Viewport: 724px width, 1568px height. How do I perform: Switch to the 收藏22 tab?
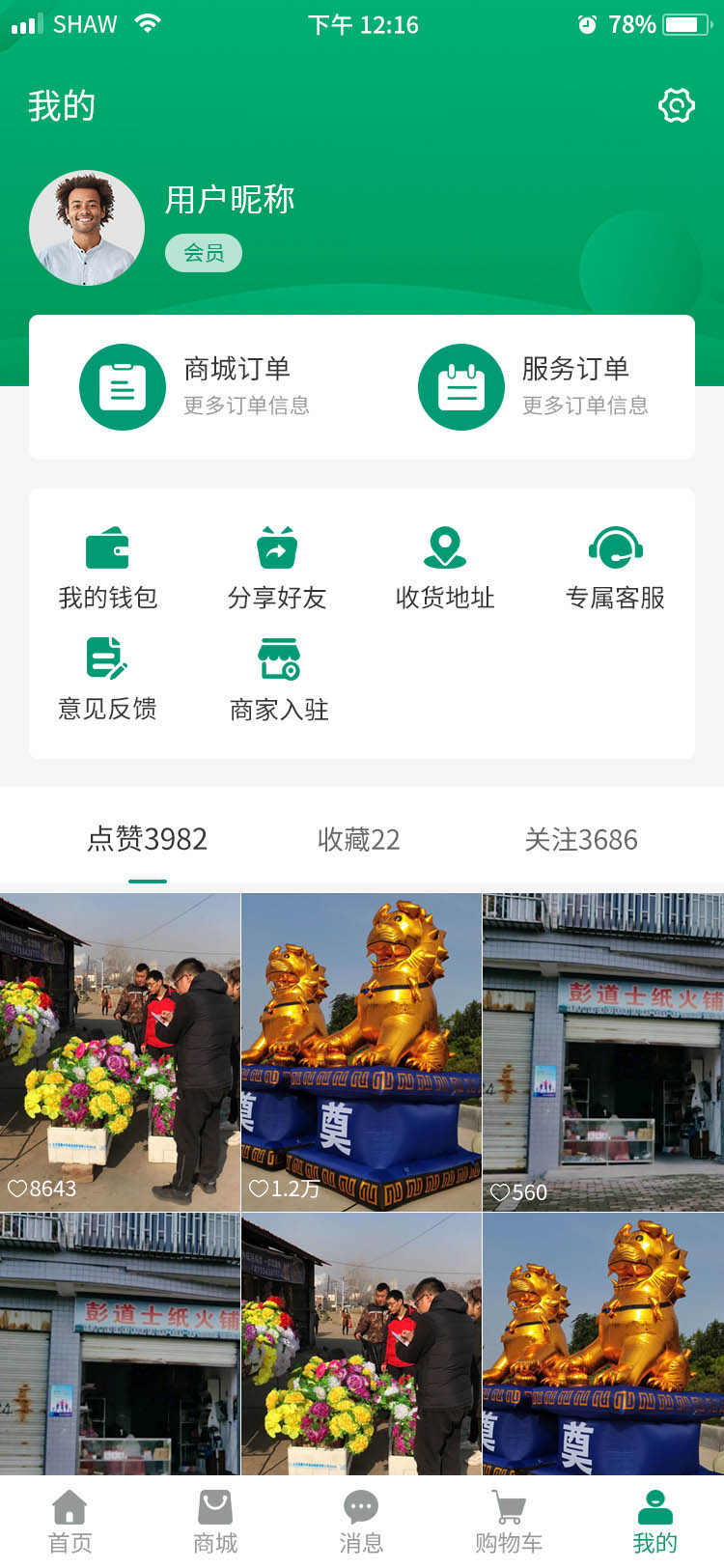[359, 839]
